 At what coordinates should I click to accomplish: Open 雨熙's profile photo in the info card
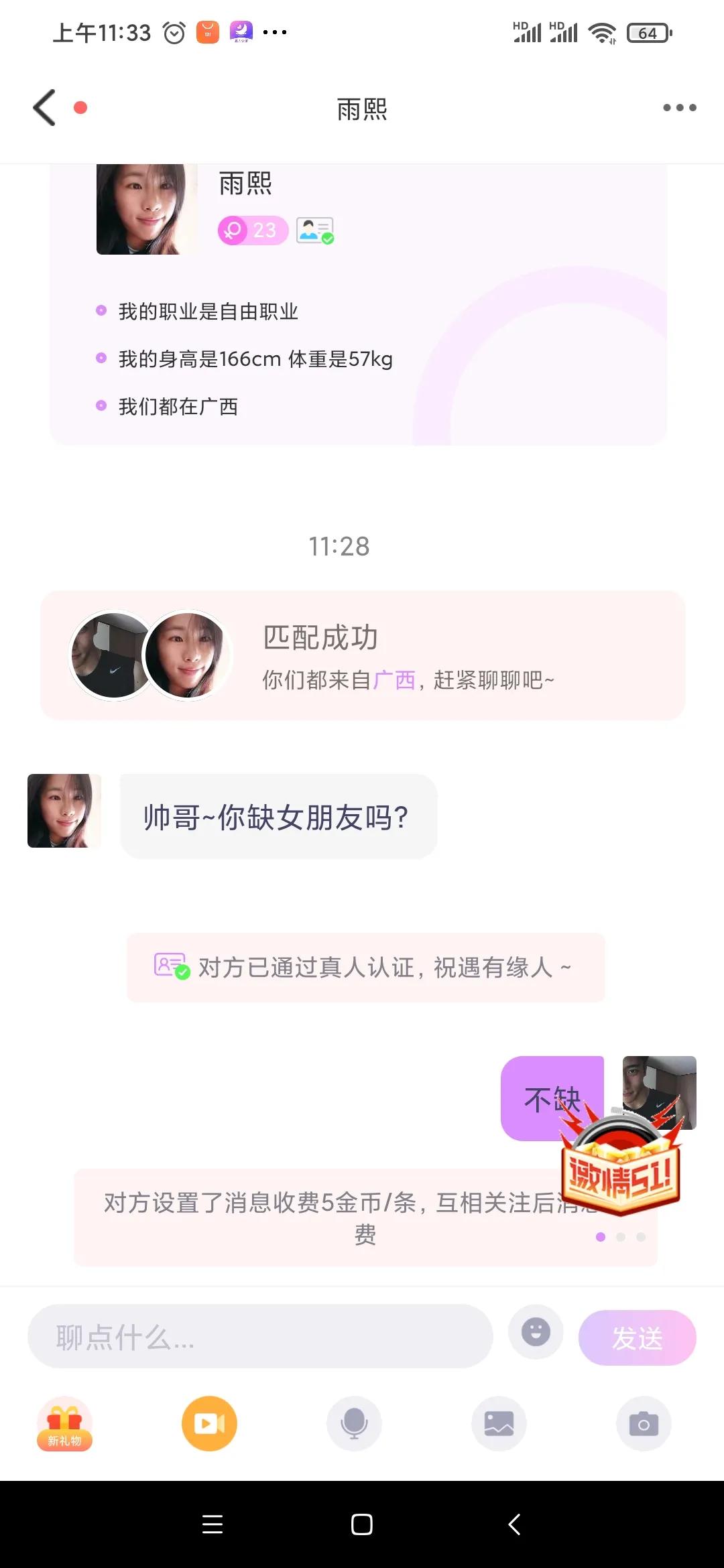pos(147,209)
